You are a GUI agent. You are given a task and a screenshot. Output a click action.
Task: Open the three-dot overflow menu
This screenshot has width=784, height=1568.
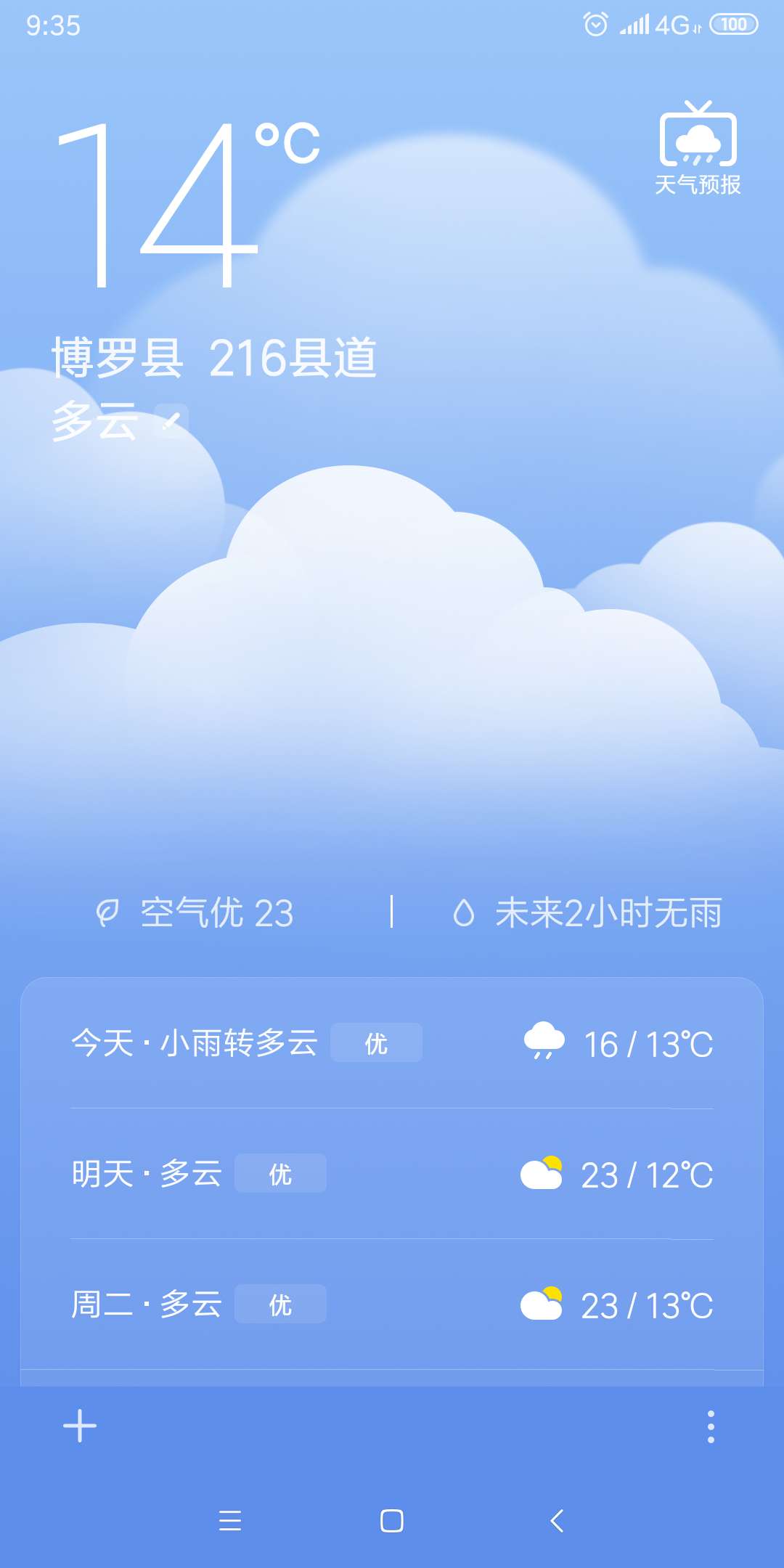[x=711, y=1426]
